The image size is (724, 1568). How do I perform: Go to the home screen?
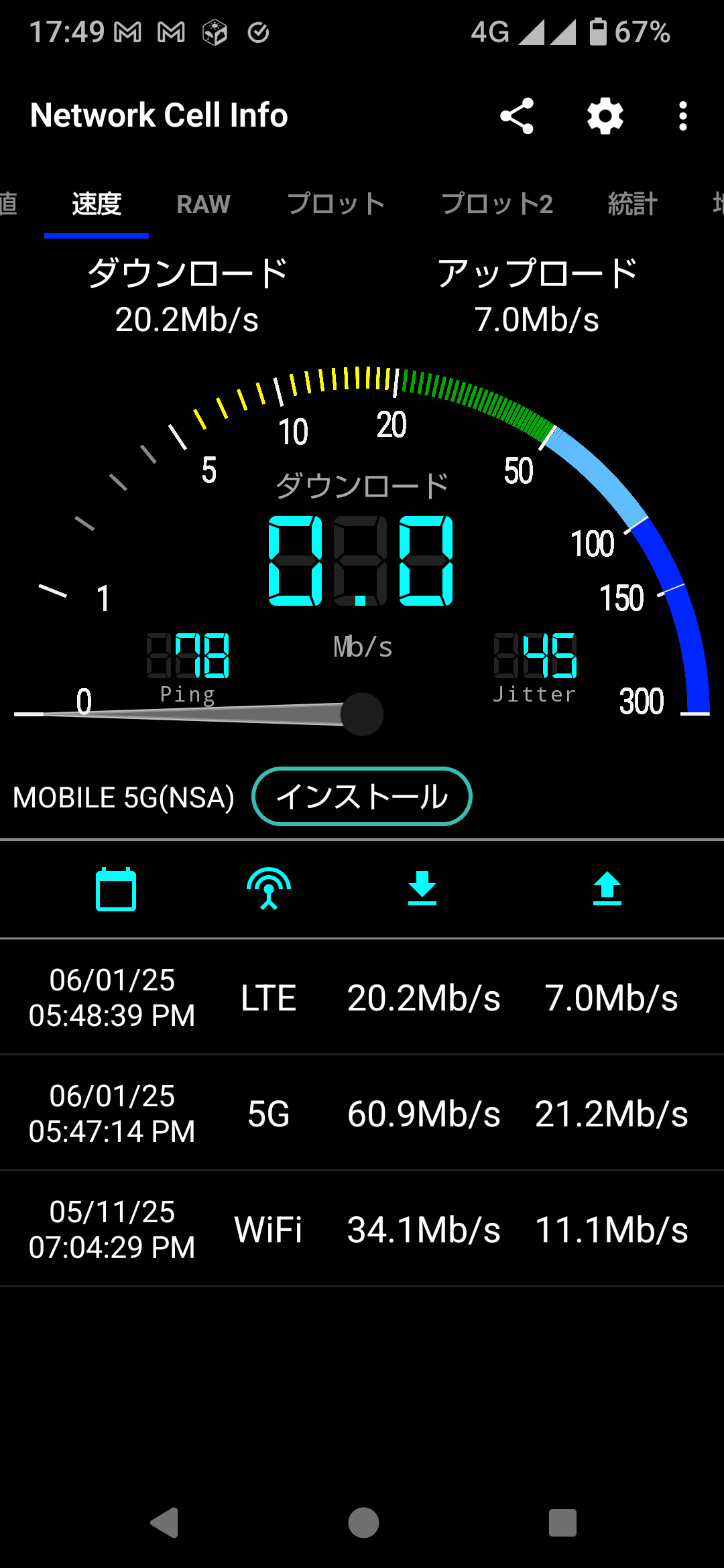click(363, 1522)
